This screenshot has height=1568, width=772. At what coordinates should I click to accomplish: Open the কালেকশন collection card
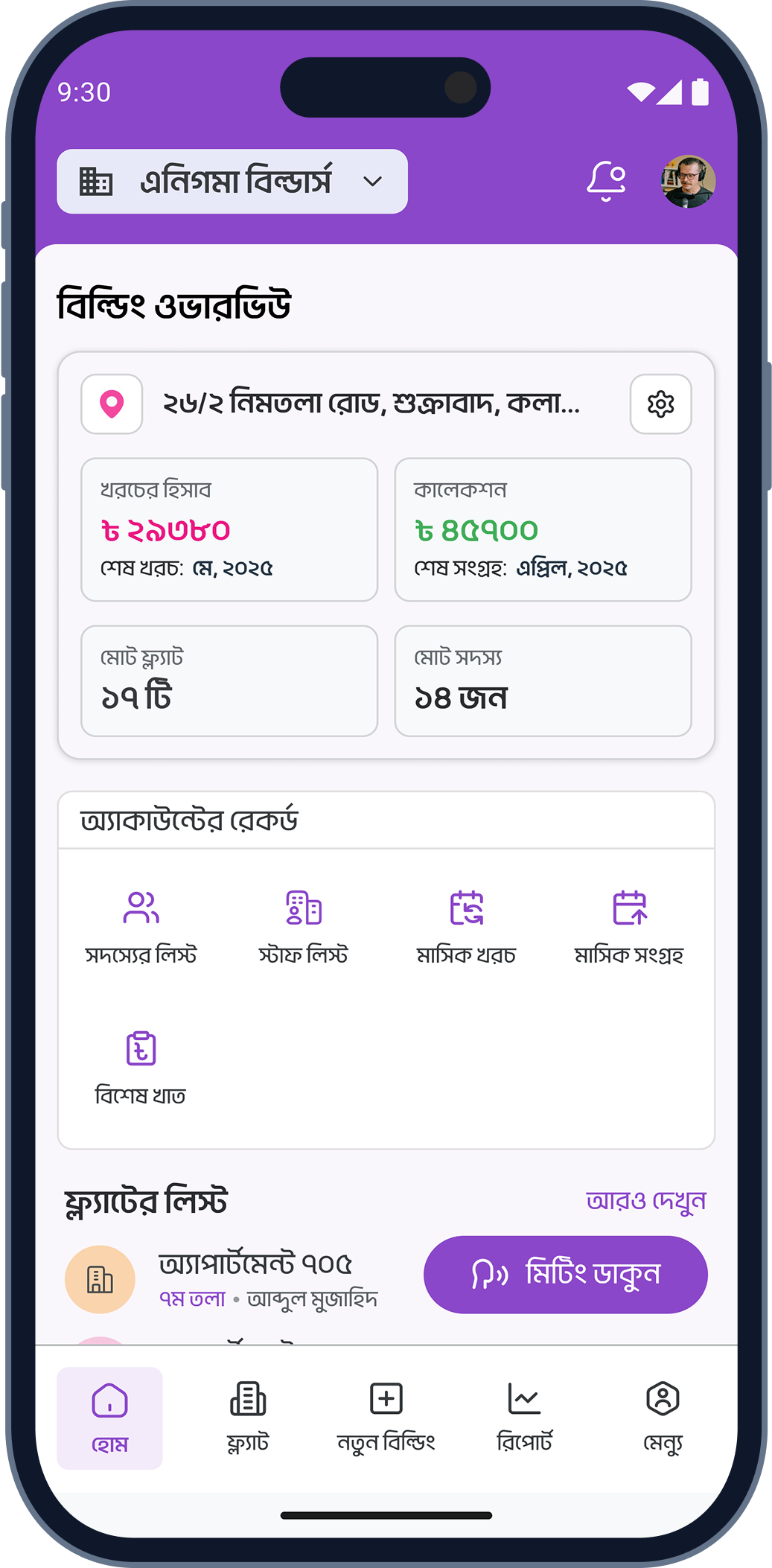click(543, 529)
